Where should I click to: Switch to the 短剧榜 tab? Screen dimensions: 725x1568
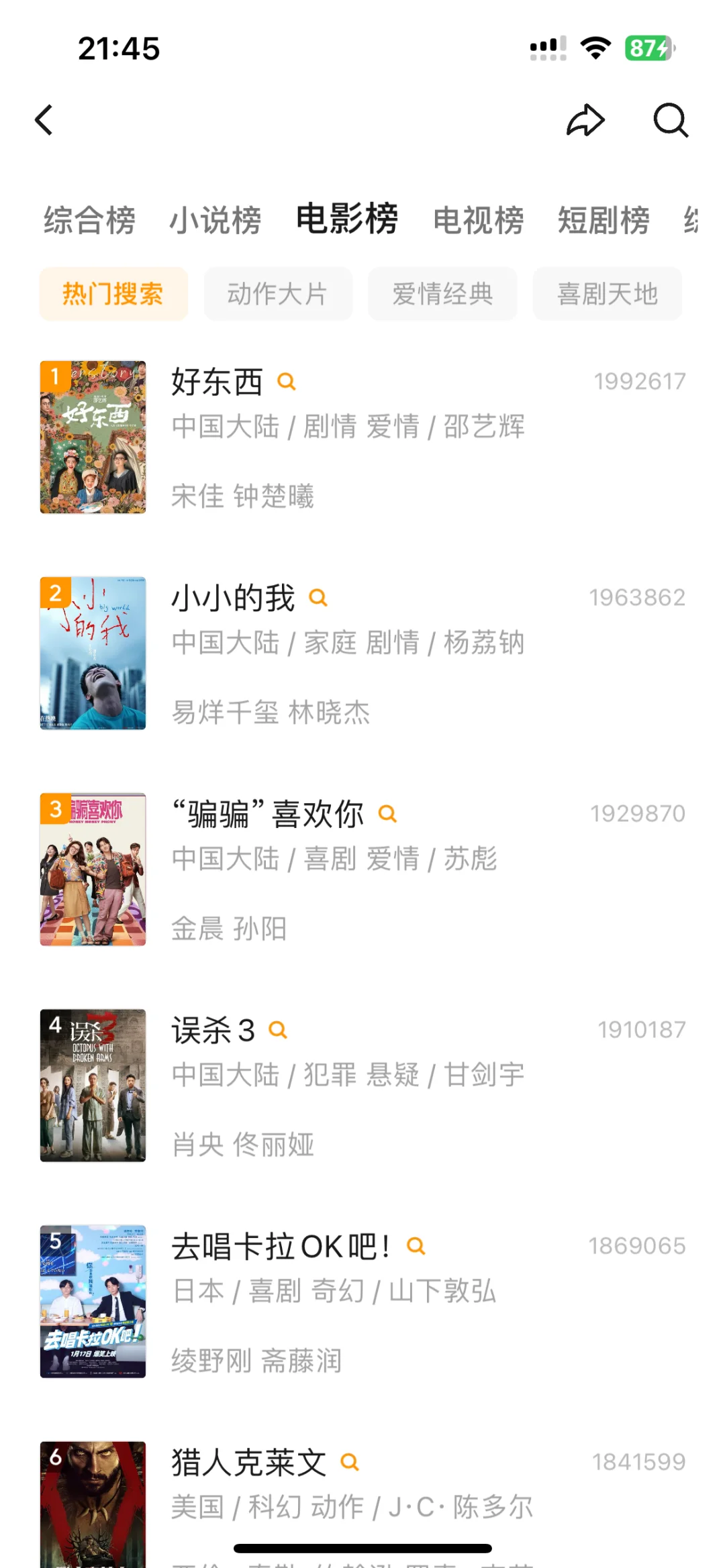click(x=603, y=220)
